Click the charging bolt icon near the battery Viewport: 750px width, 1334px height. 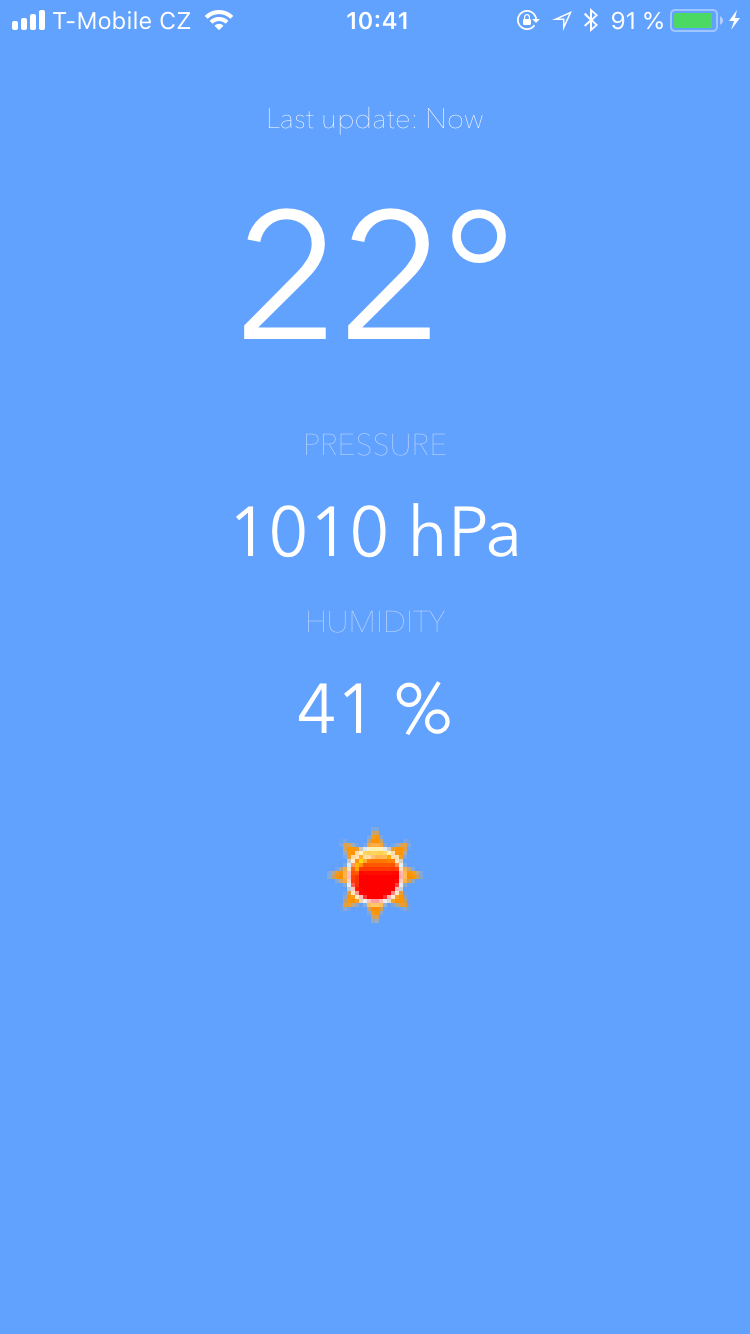(x=736, y=20)
